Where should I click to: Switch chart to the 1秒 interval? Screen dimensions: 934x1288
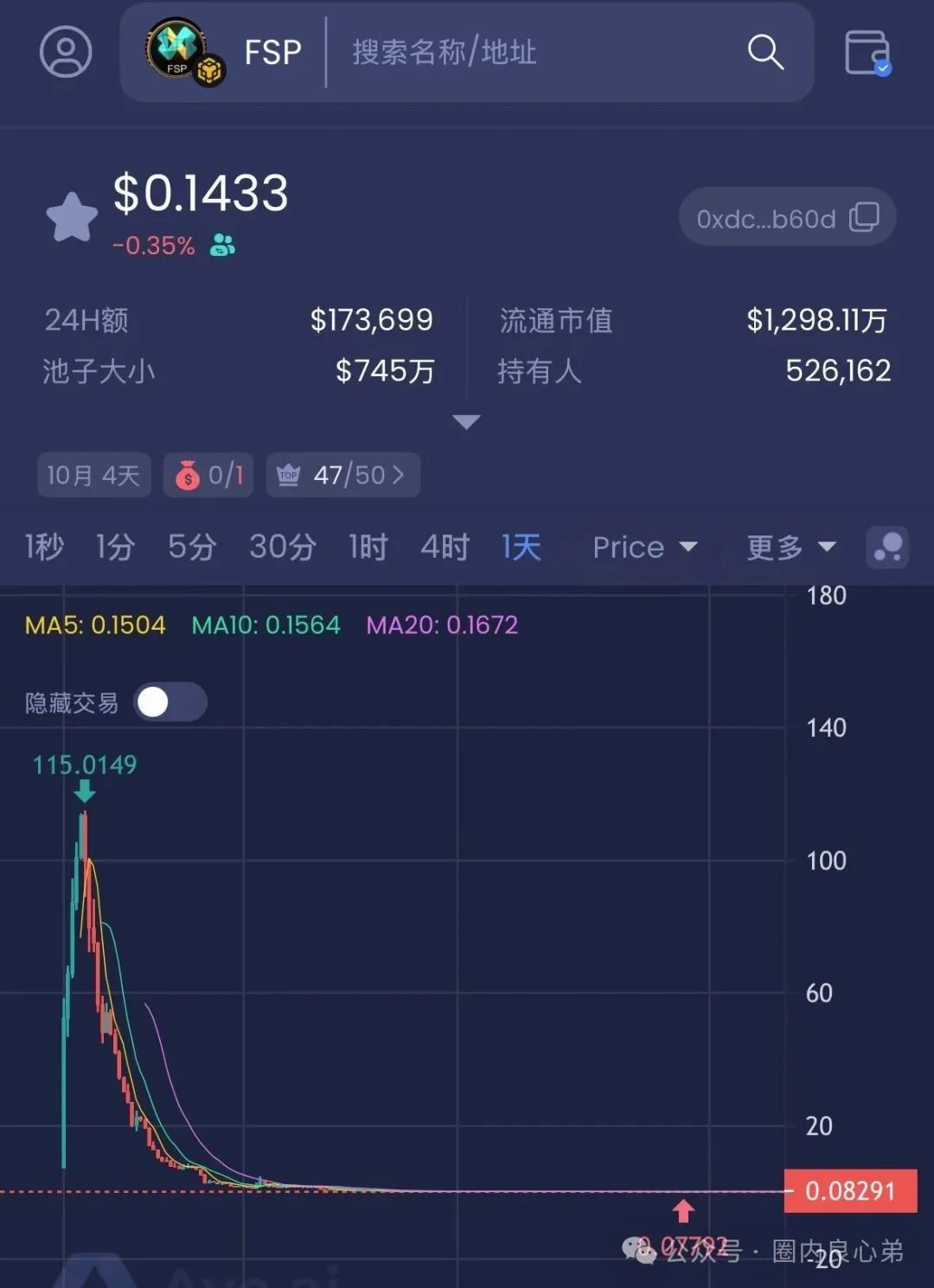[x=44, y=547]
